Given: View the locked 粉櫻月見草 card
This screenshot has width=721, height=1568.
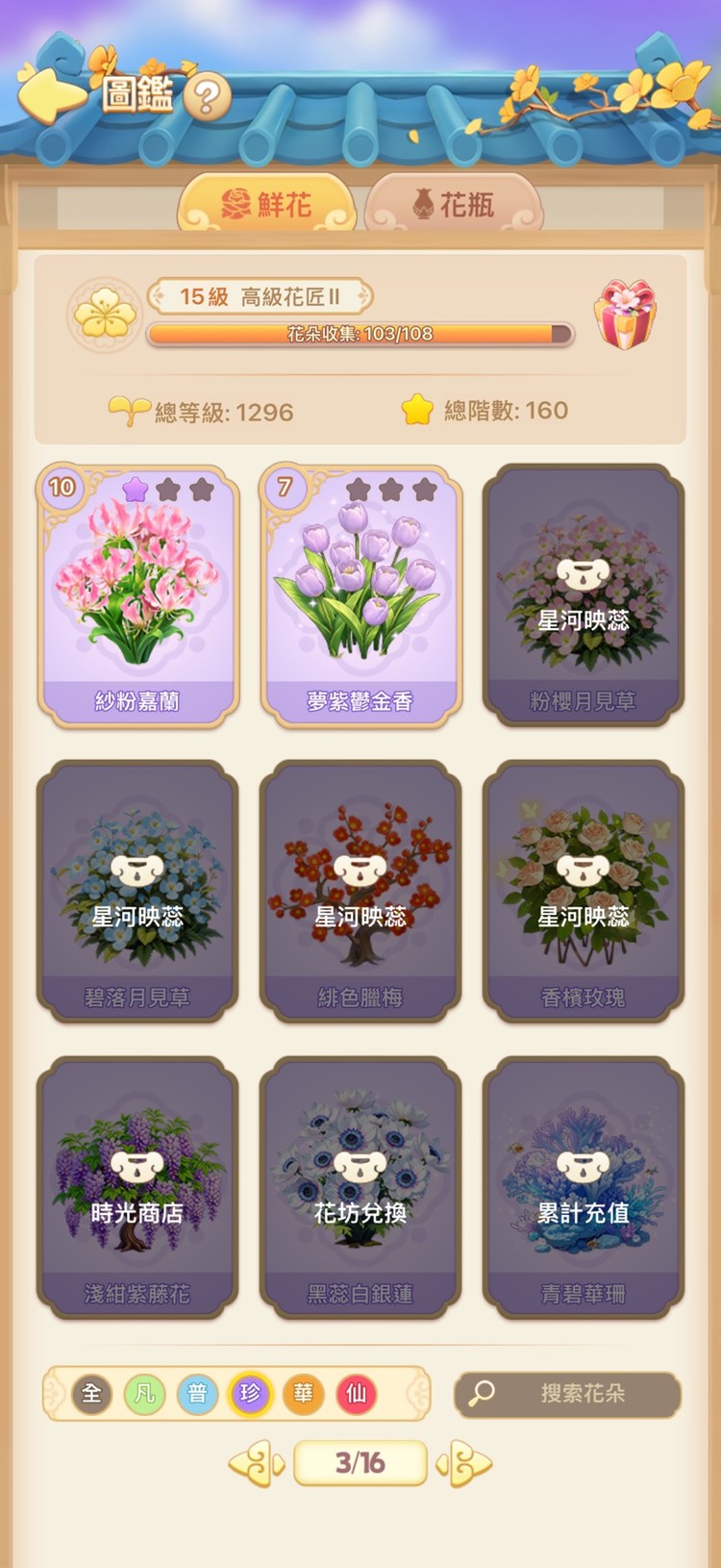Looking at the screenshot, I should (584, 596).
